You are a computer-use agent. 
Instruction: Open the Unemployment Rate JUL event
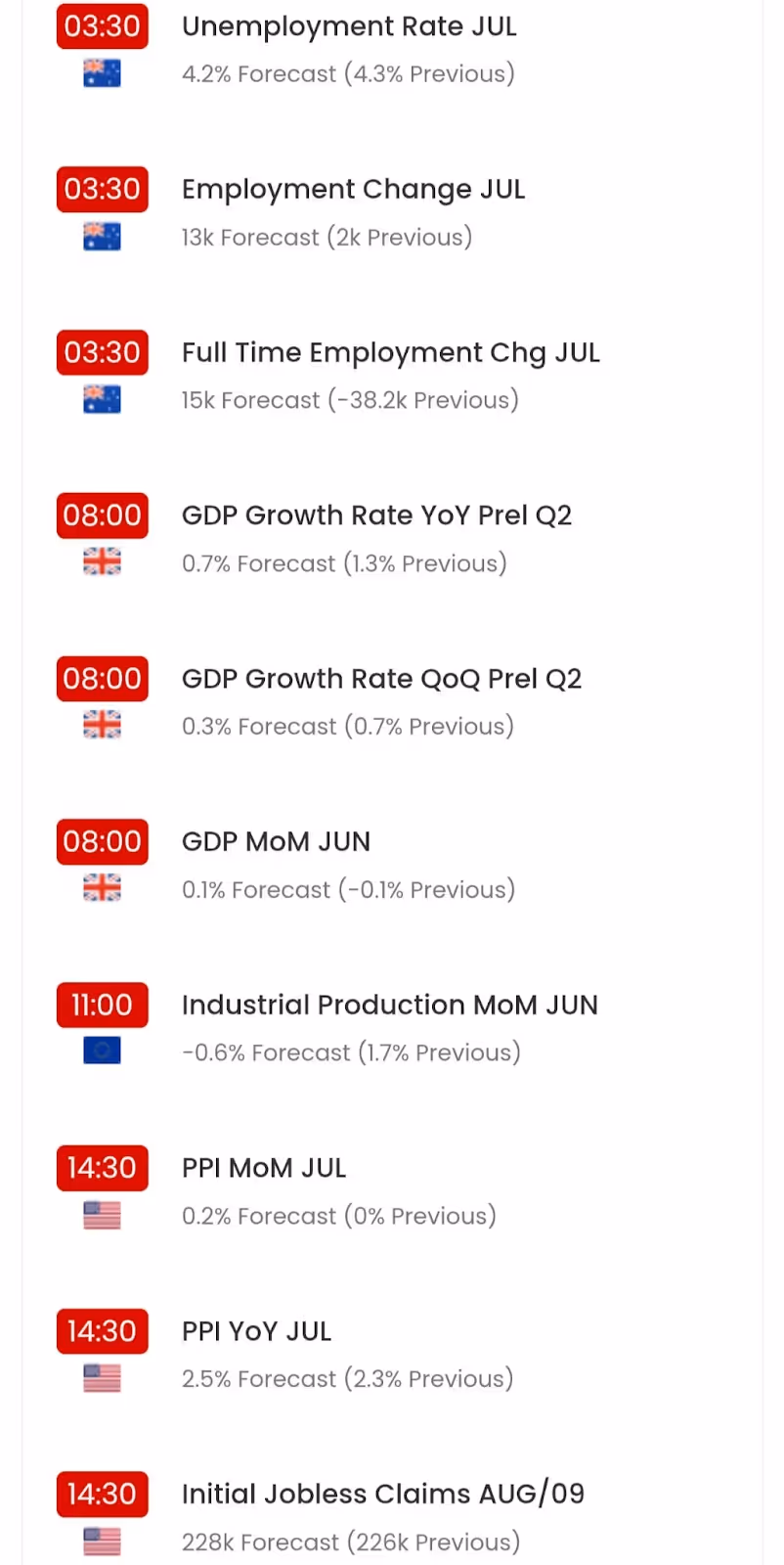[x=349, y=27]
